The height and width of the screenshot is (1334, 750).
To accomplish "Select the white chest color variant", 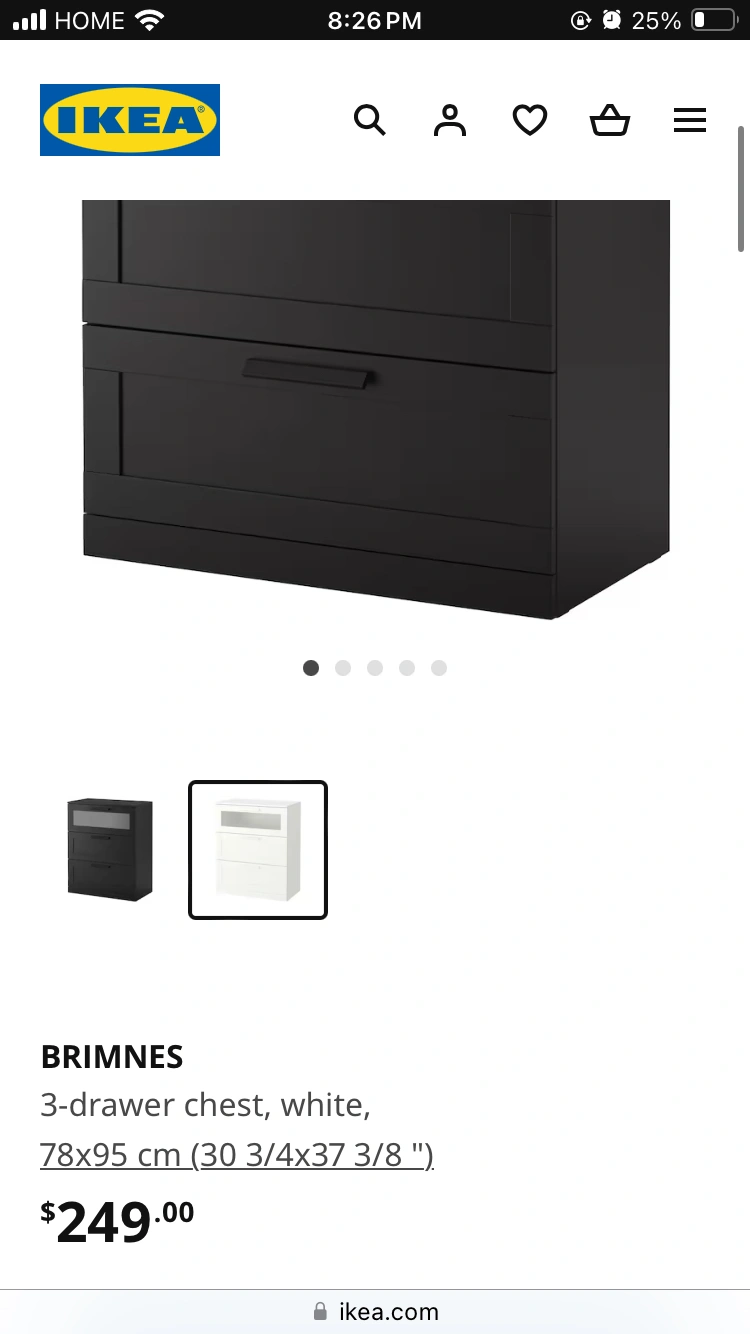I will click(x=258, y=850).
